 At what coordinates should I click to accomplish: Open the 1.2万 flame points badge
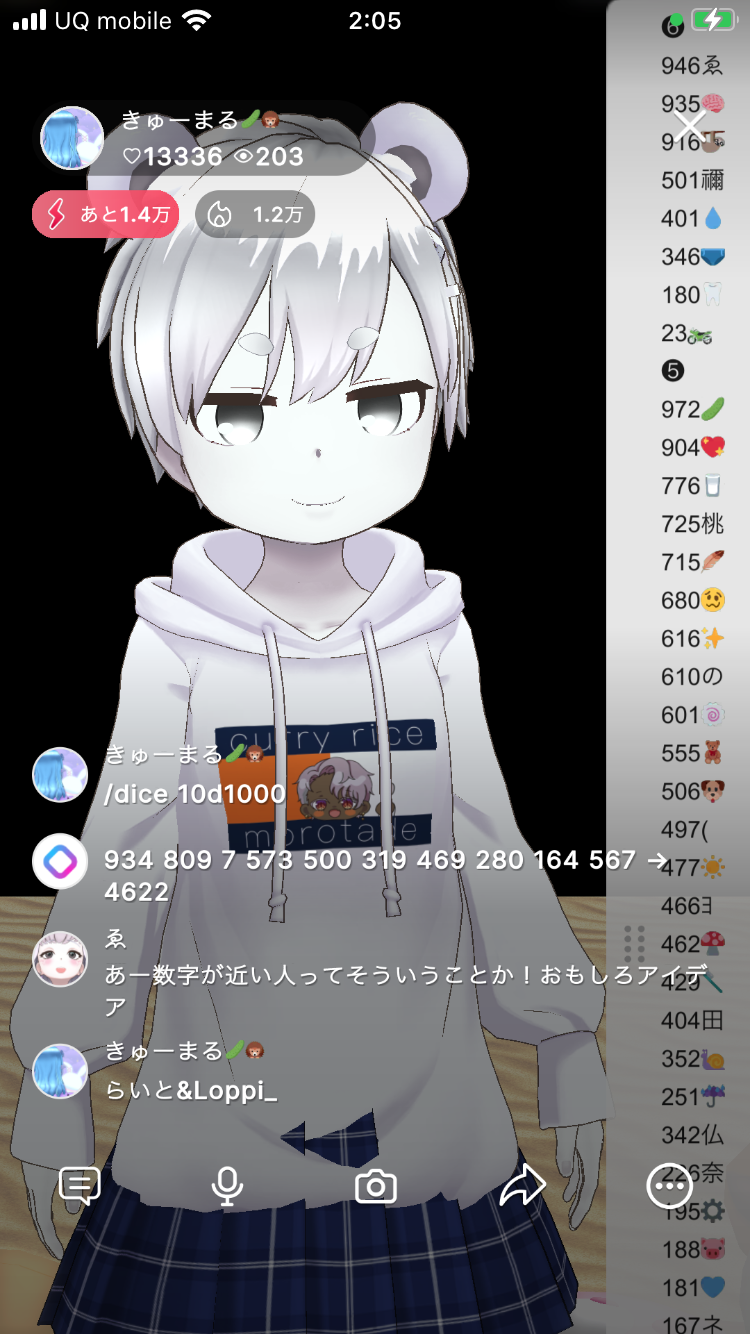click(255, 214)
